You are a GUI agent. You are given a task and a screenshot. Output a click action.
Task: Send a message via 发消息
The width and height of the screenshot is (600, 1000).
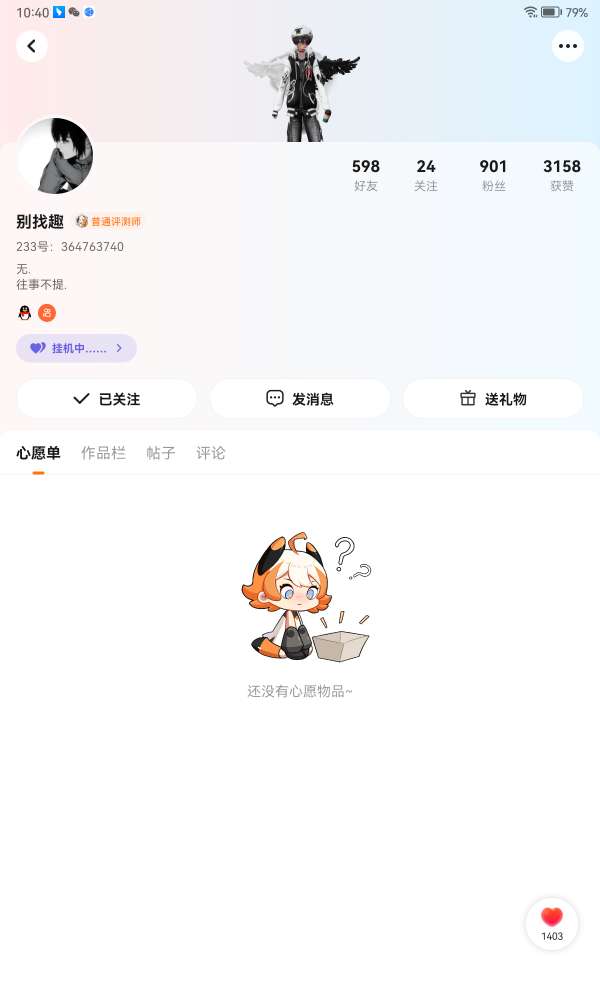300,398
